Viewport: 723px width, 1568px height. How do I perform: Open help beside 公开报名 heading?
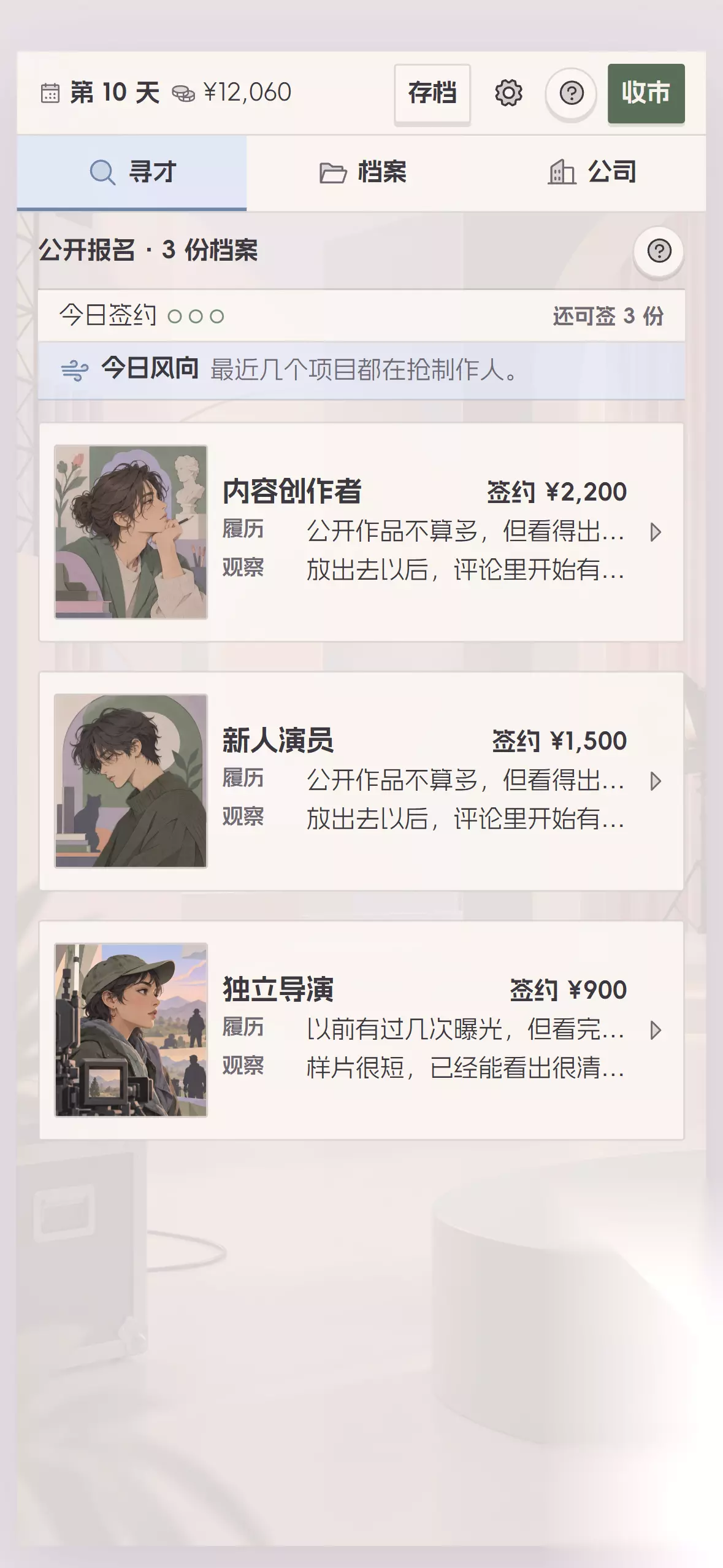point(659,251)
